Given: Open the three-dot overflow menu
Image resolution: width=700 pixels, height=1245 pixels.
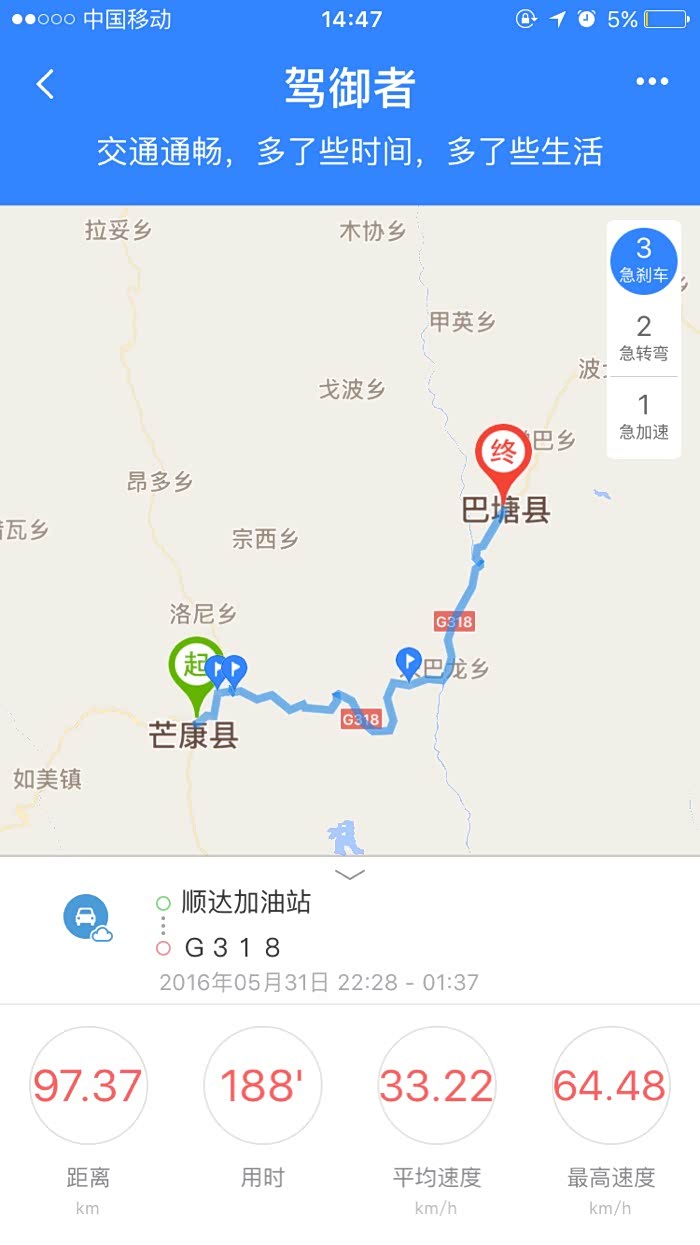Looking at the screenshot, I should click(x=652, y=83).
